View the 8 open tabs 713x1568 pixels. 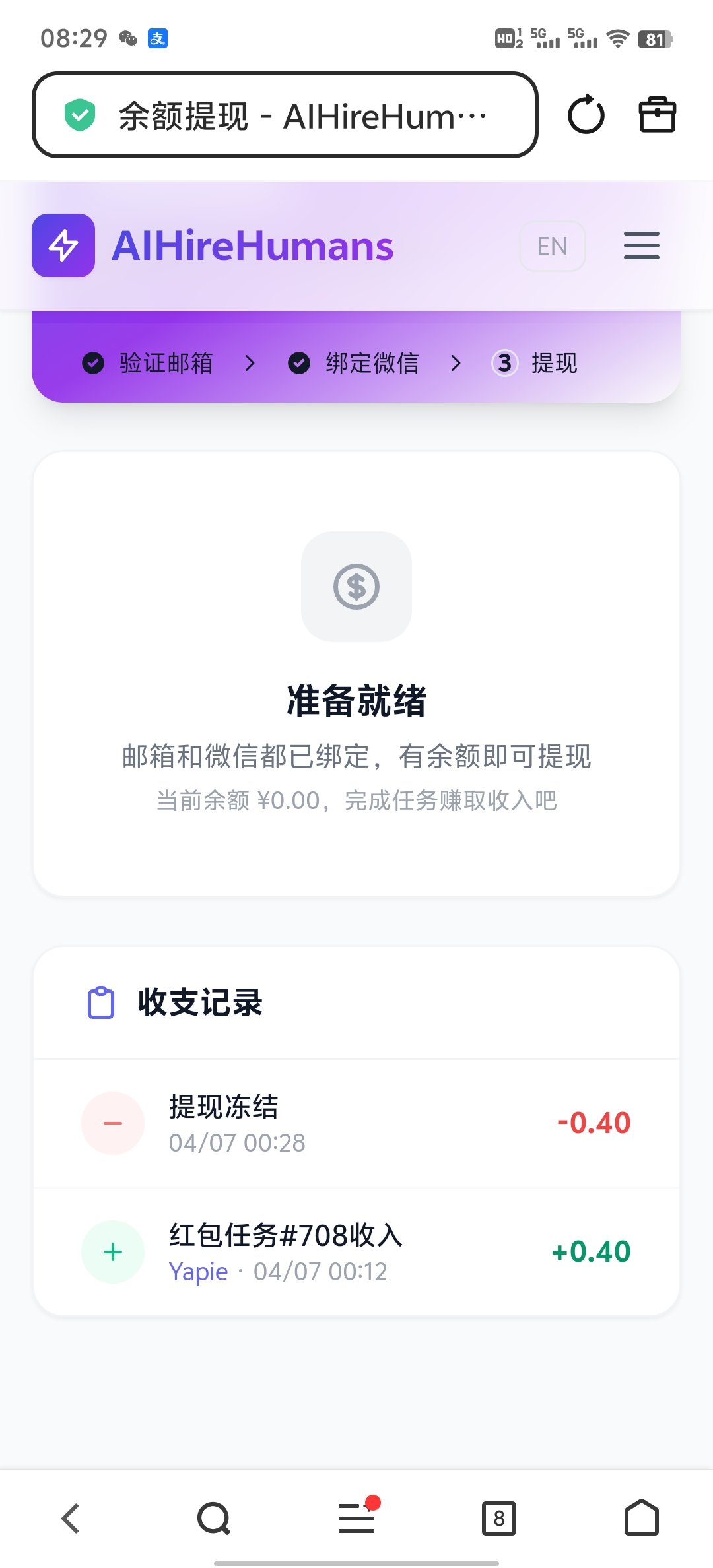coord(499,1518)
